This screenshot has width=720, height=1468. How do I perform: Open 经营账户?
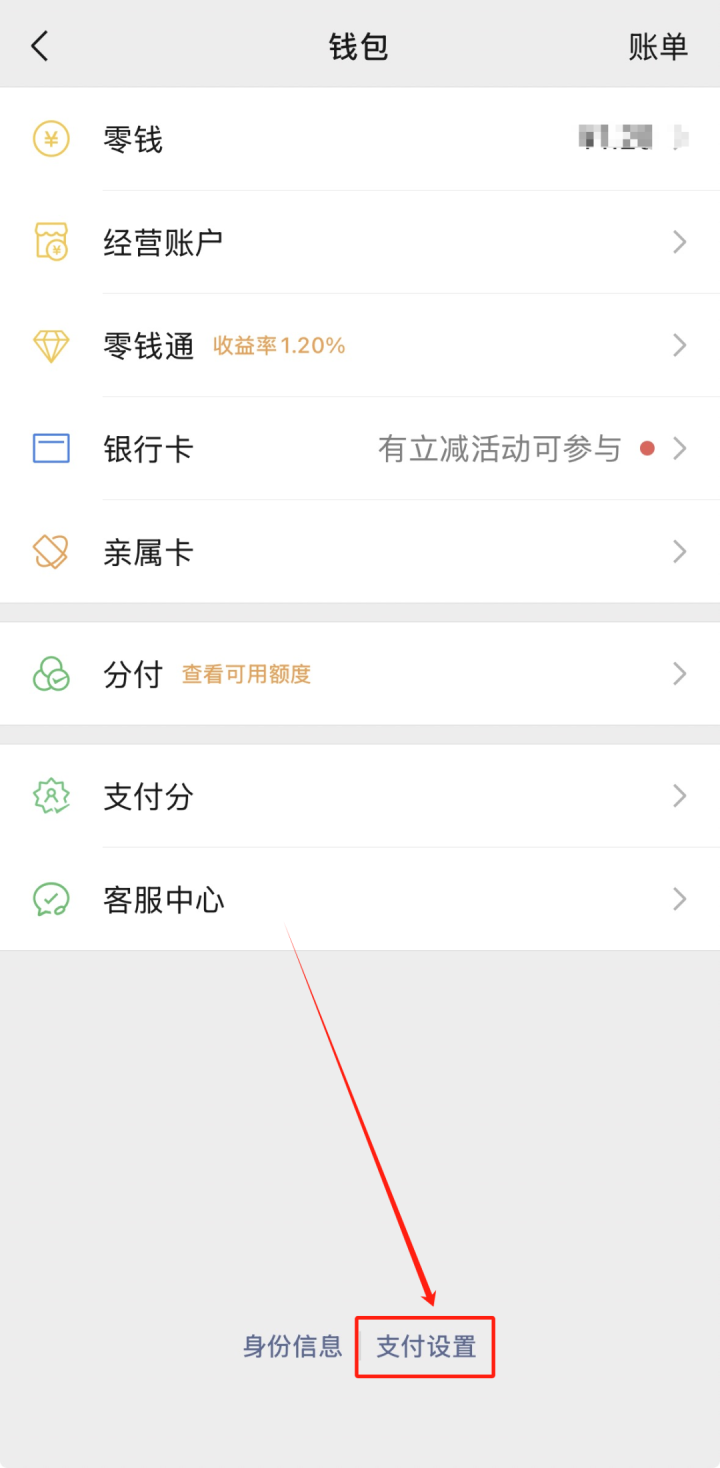[360, 242]
